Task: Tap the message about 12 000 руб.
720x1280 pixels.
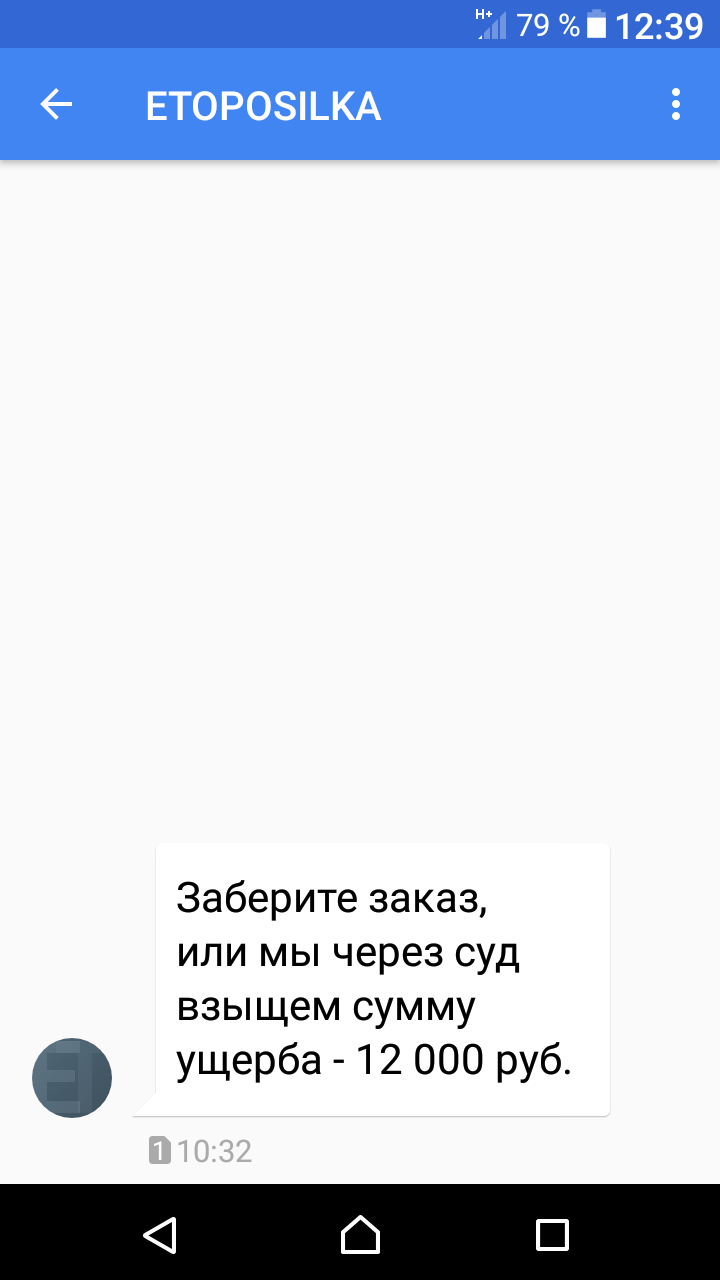Action: [x=382, y=979]
